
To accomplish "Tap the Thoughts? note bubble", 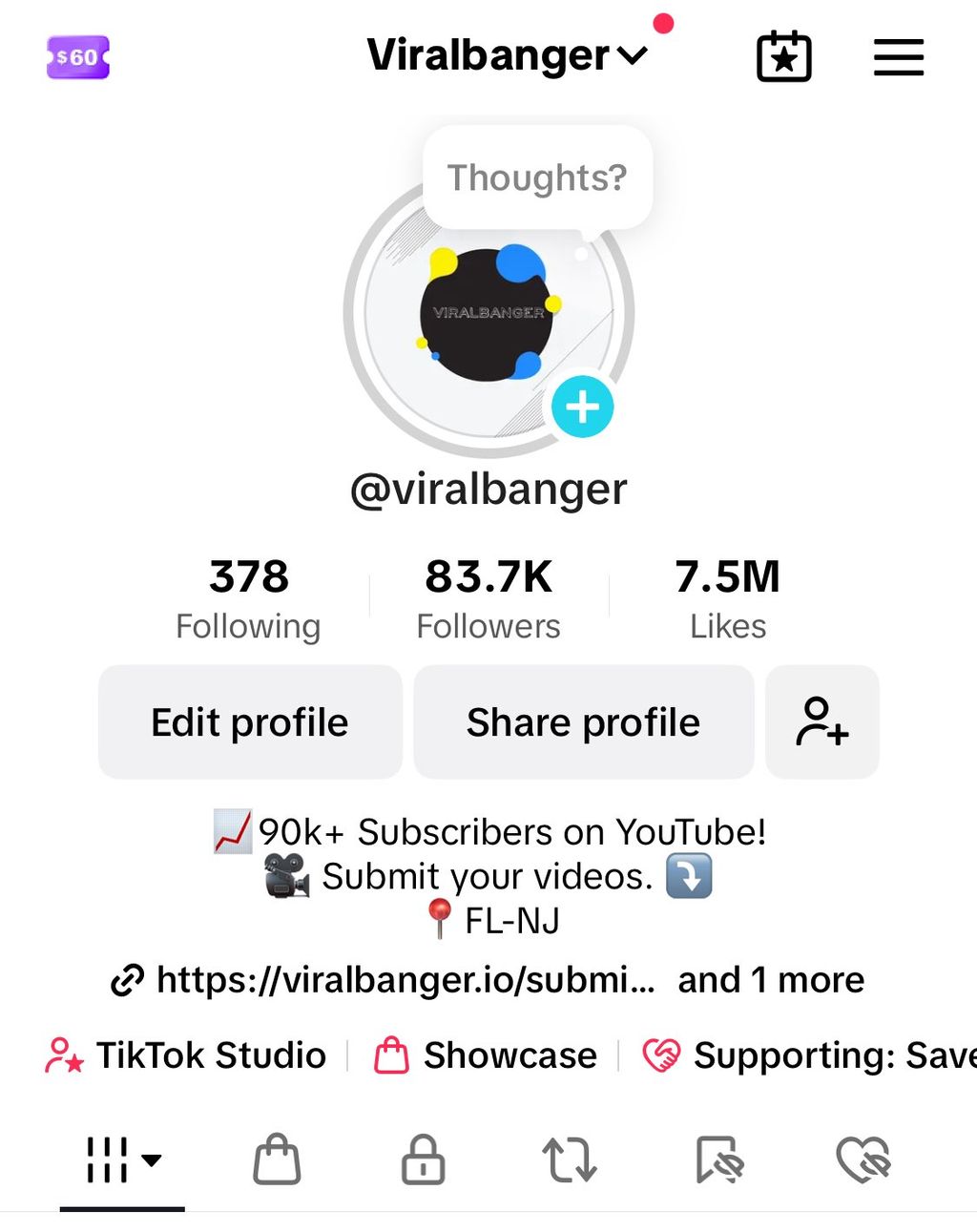I will 537,177.
